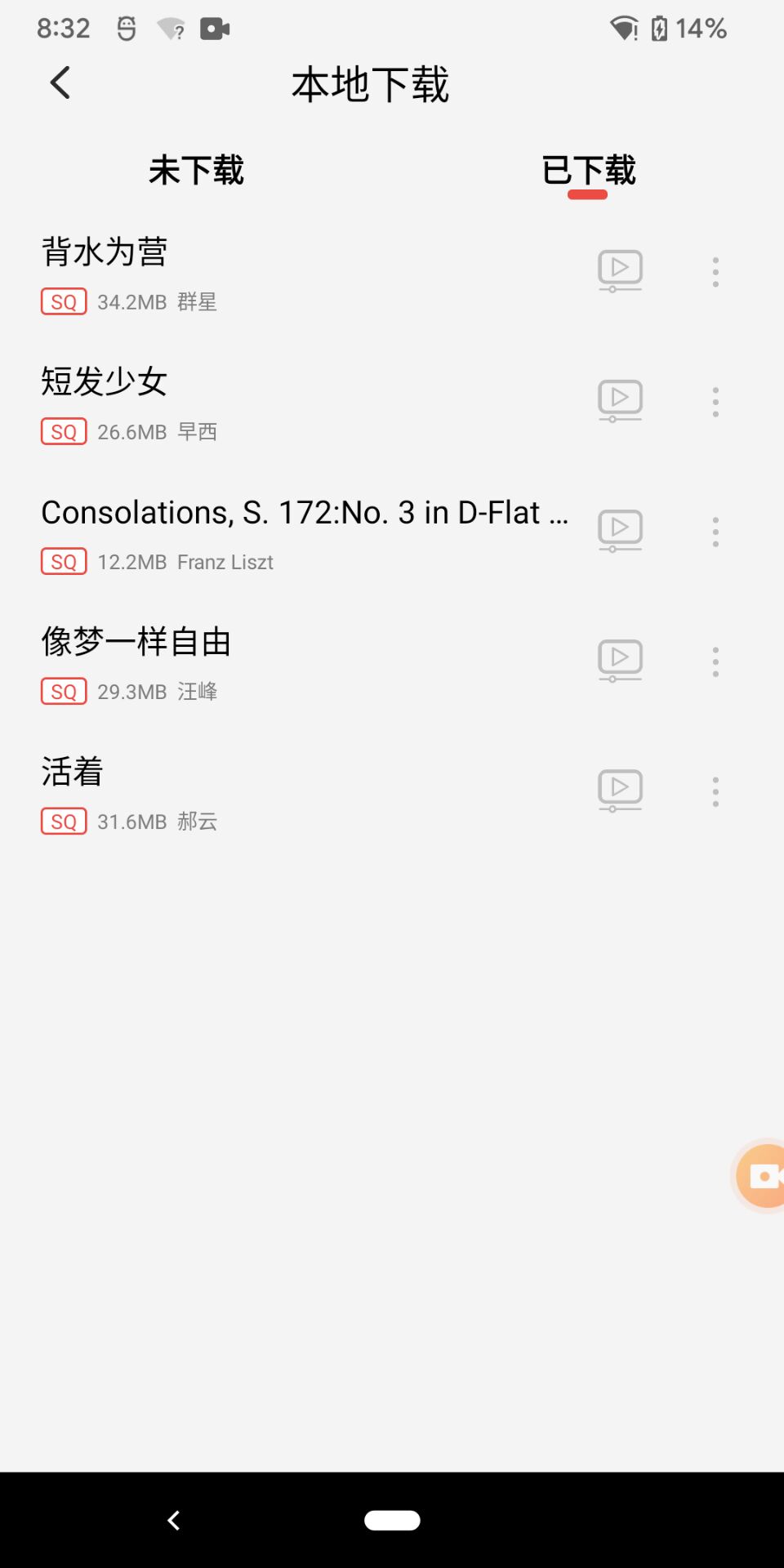The image size is (784, 1568).
Task: Play the video for 背水为营
Action: 620,270
